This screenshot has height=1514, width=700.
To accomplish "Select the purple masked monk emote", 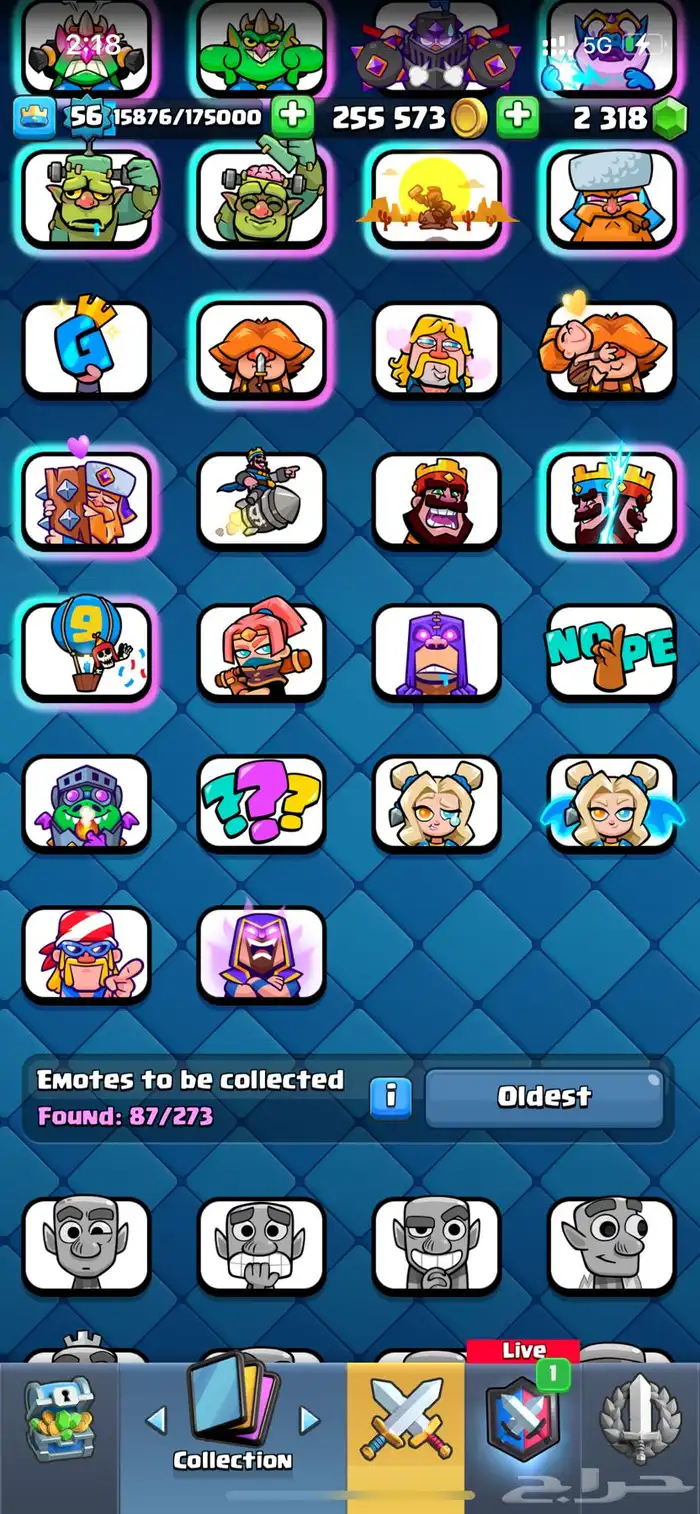I will (x=437, y=652).
